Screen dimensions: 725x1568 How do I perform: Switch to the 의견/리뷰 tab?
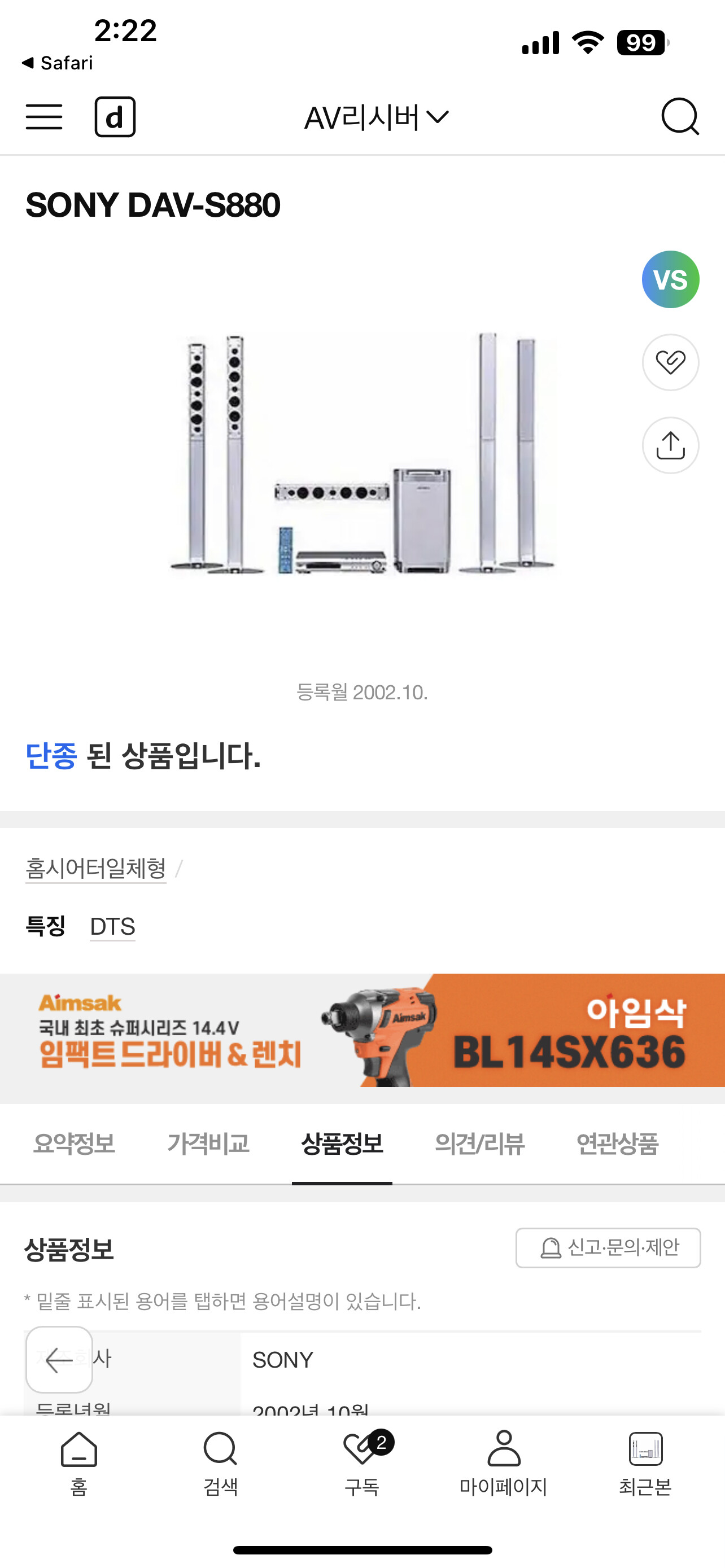point(480,1144)
